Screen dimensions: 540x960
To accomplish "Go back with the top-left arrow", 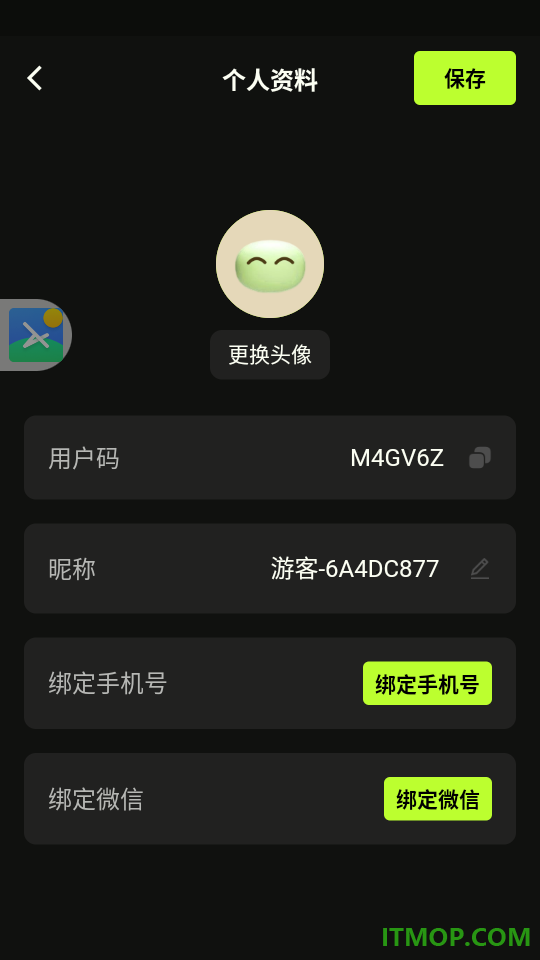I will [35, 78].
